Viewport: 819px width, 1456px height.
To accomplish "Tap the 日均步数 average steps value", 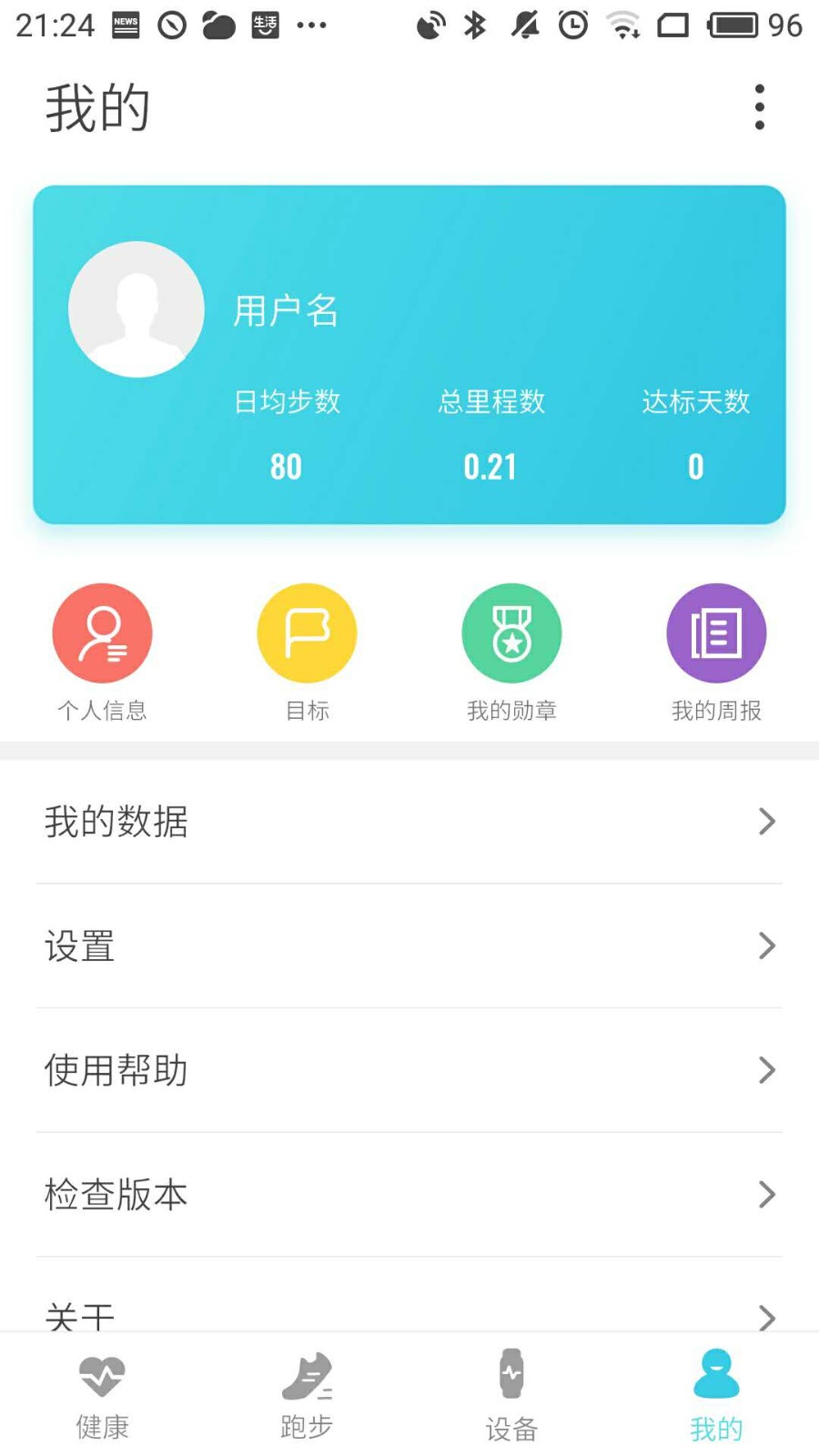I will [285, 467].
